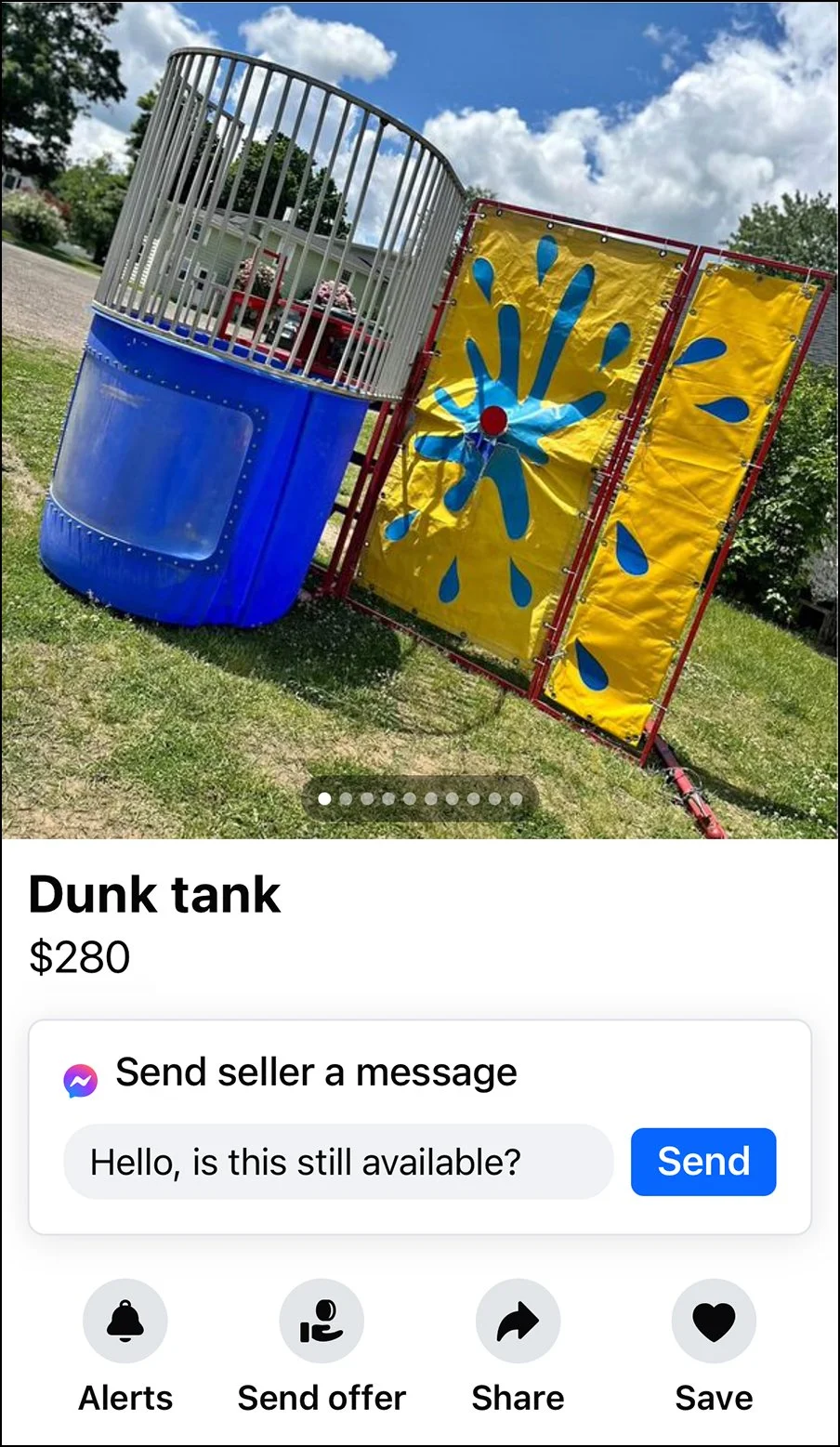Viewport: 840px width, 1447px height.
Task: Share this dunk tank listing
Action: point(518,1322)
